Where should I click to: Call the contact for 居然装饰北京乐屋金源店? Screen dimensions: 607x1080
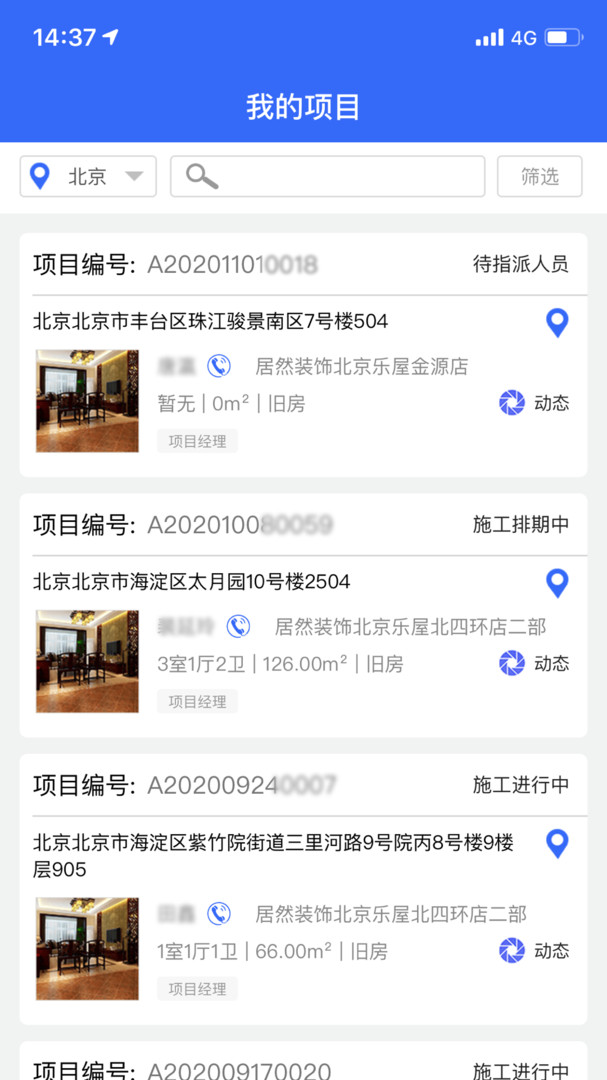tap(219, 366)
